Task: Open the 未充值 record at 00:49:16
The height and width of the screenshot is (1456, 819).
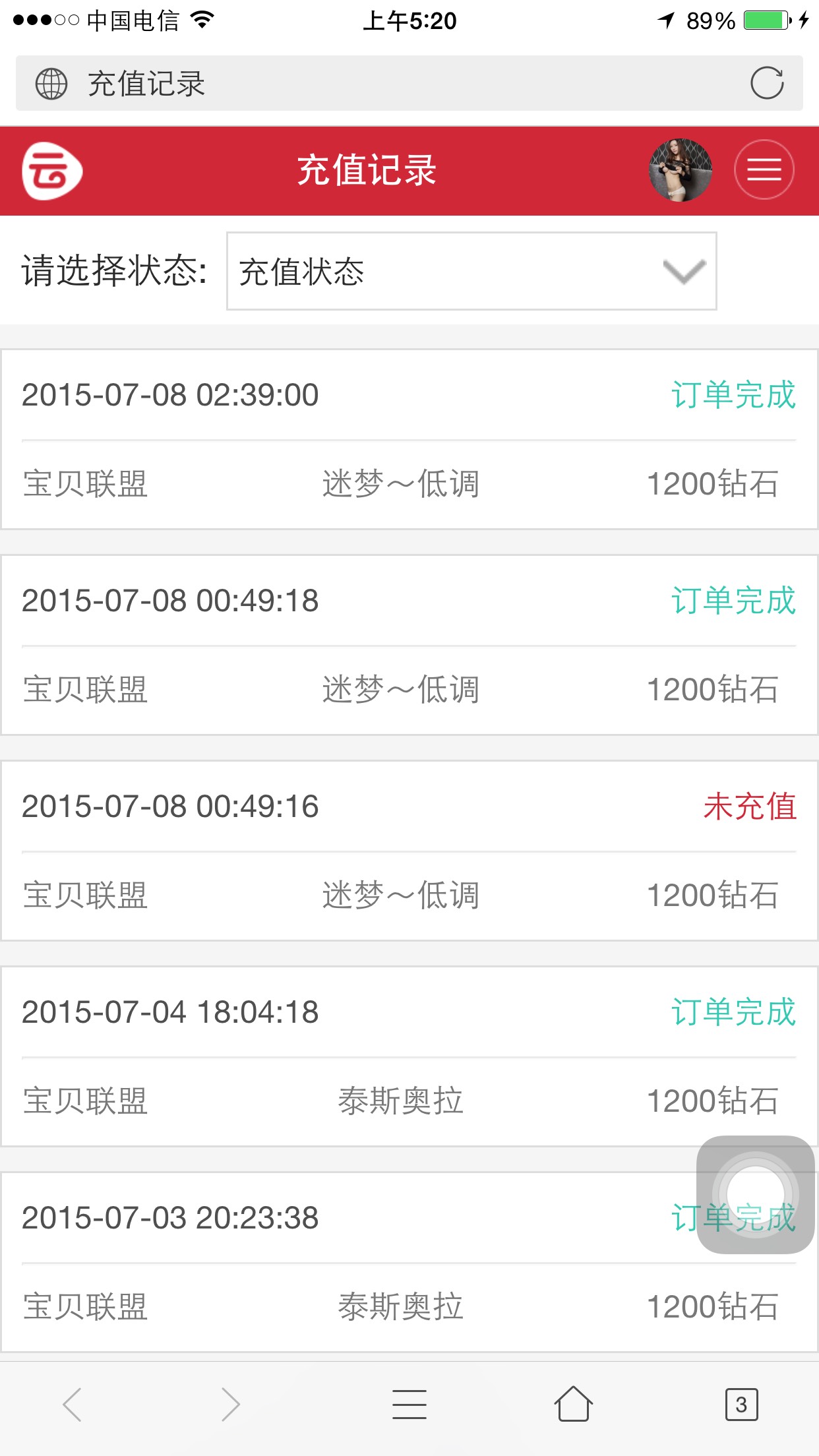Action: [x=409, y=851]
